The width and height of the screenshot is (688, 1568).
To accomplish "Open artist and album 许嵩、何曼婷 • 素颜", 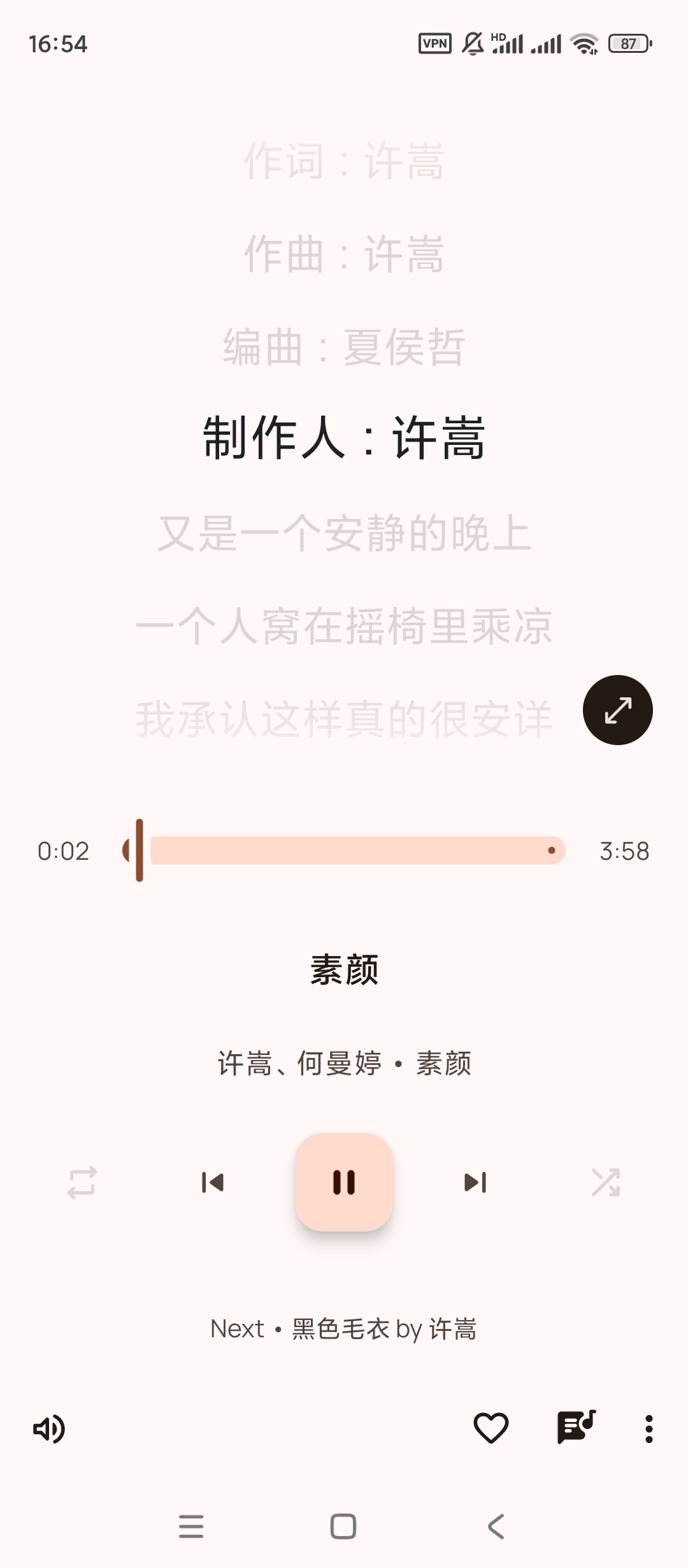I will click(344, 1063).
